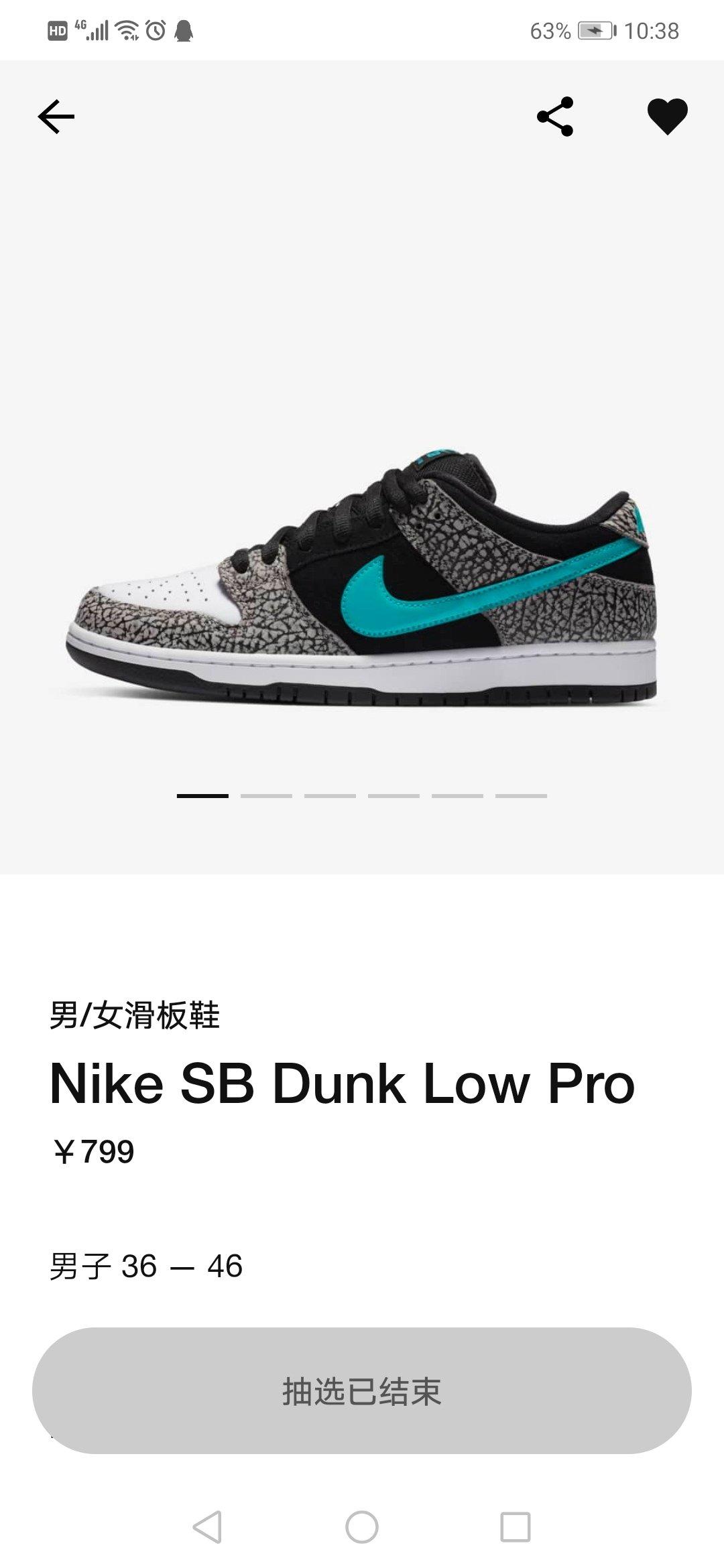Open recent apps from navigation bar

516,1527
